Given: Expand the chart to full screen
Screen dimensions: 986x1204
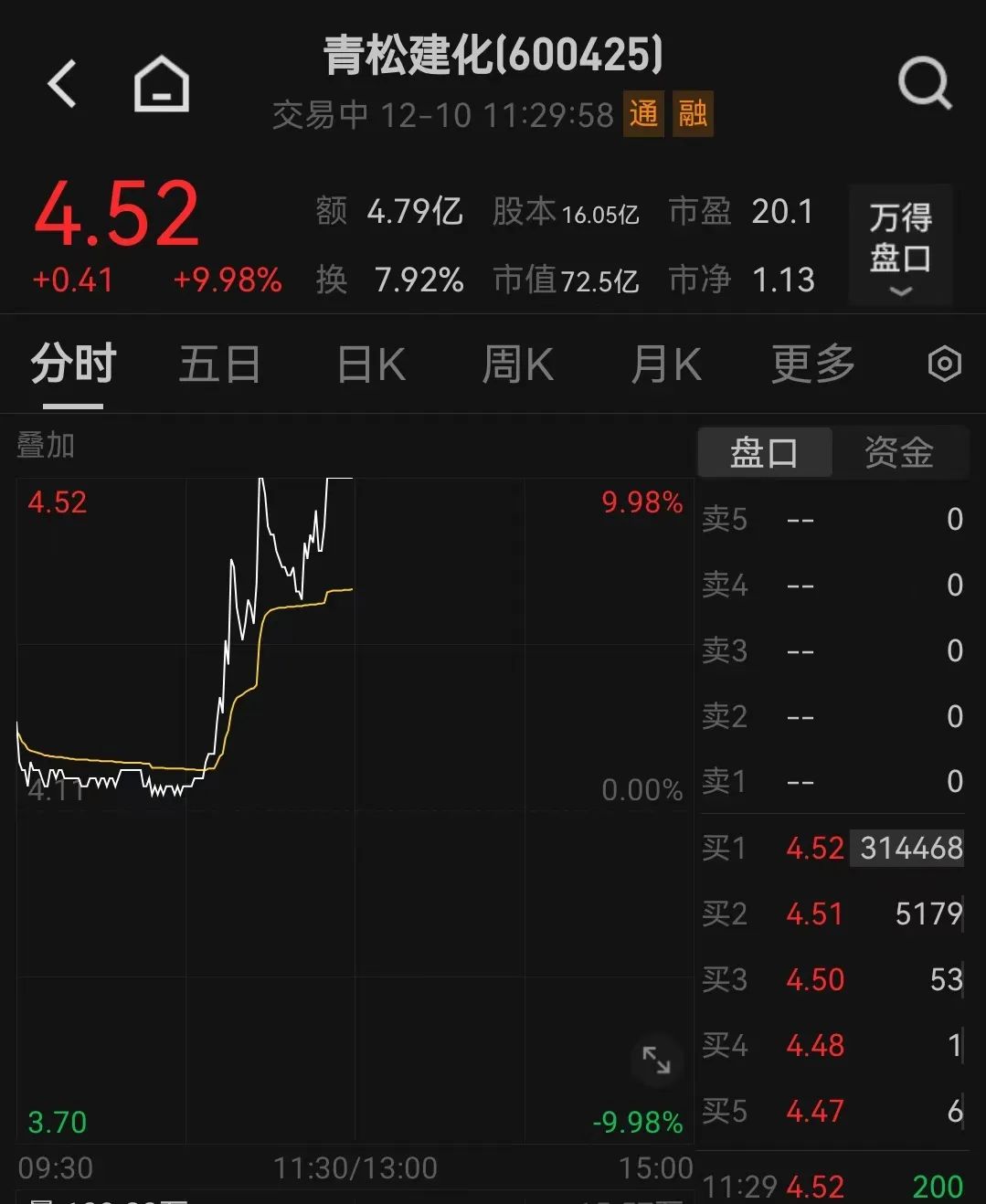Looking at the screenshot, I should coord(656,1060).
